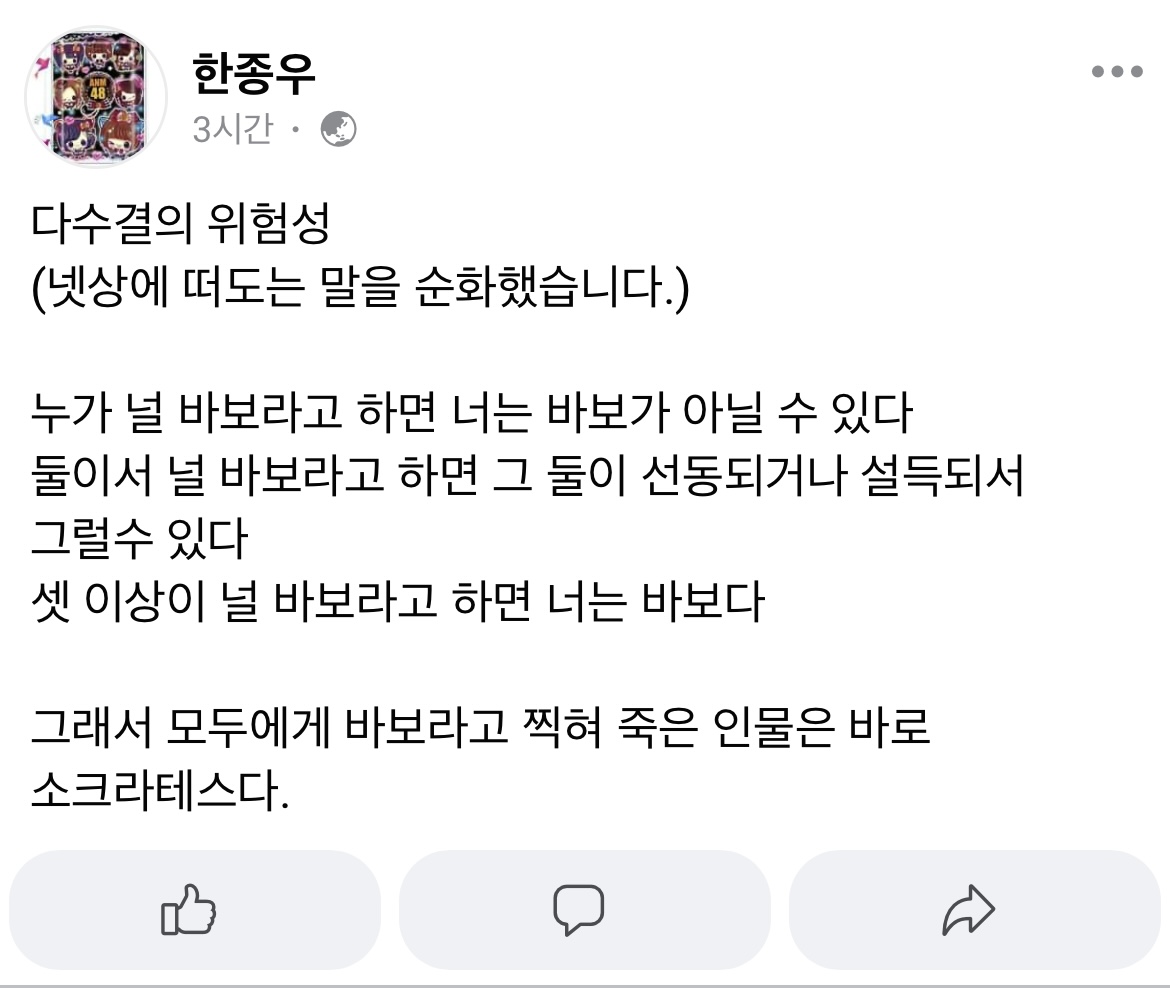Open the profile name 한종우
Image resolution: width=1170 pixels, height=988 pixels.
click(x=254, y=74)
